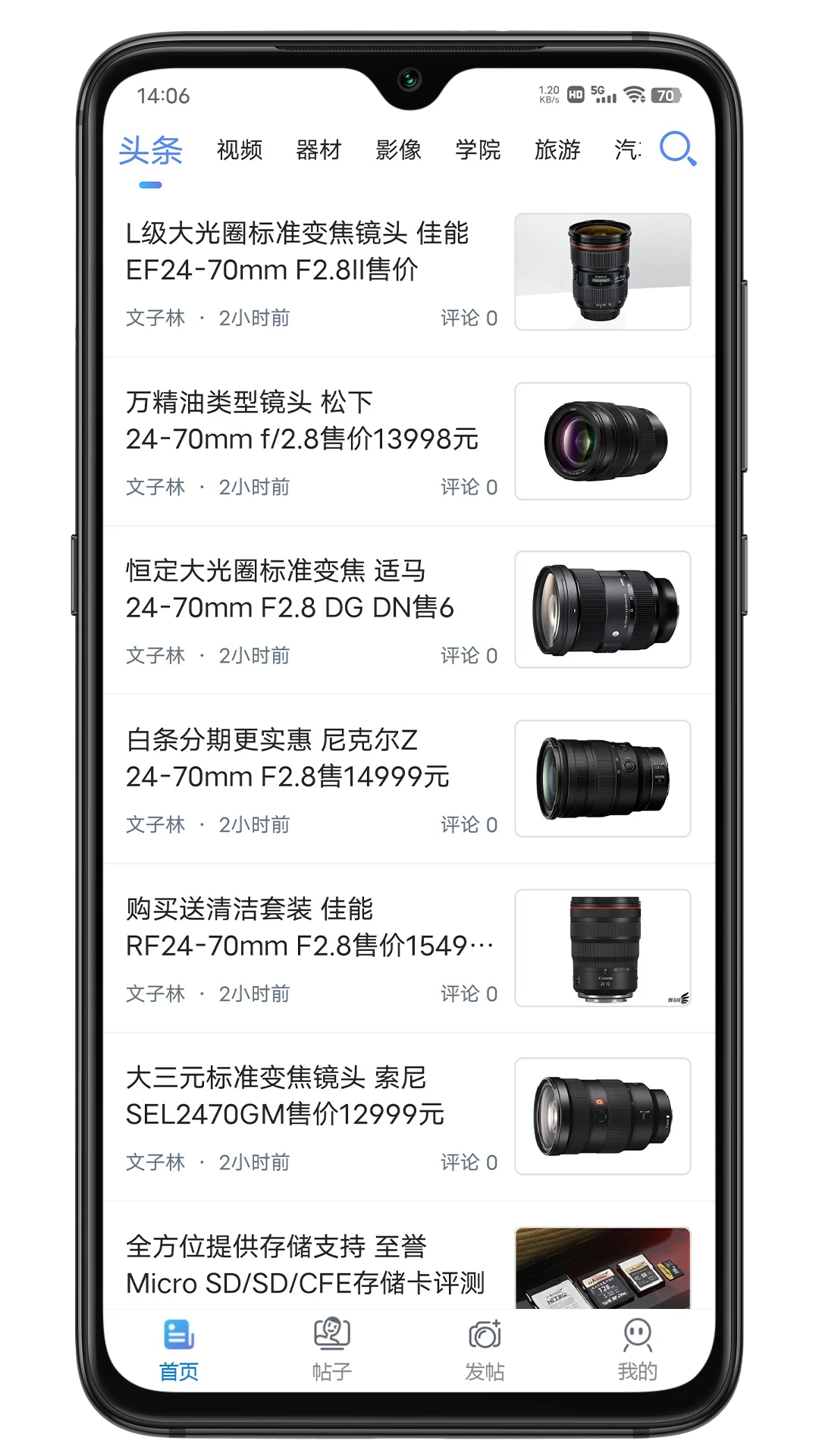The image size is (819, 1456).
Task: Read the 适马 24-70mm F2.8 DG DN article
Action: pyautogui.click(x=290, y=589)
